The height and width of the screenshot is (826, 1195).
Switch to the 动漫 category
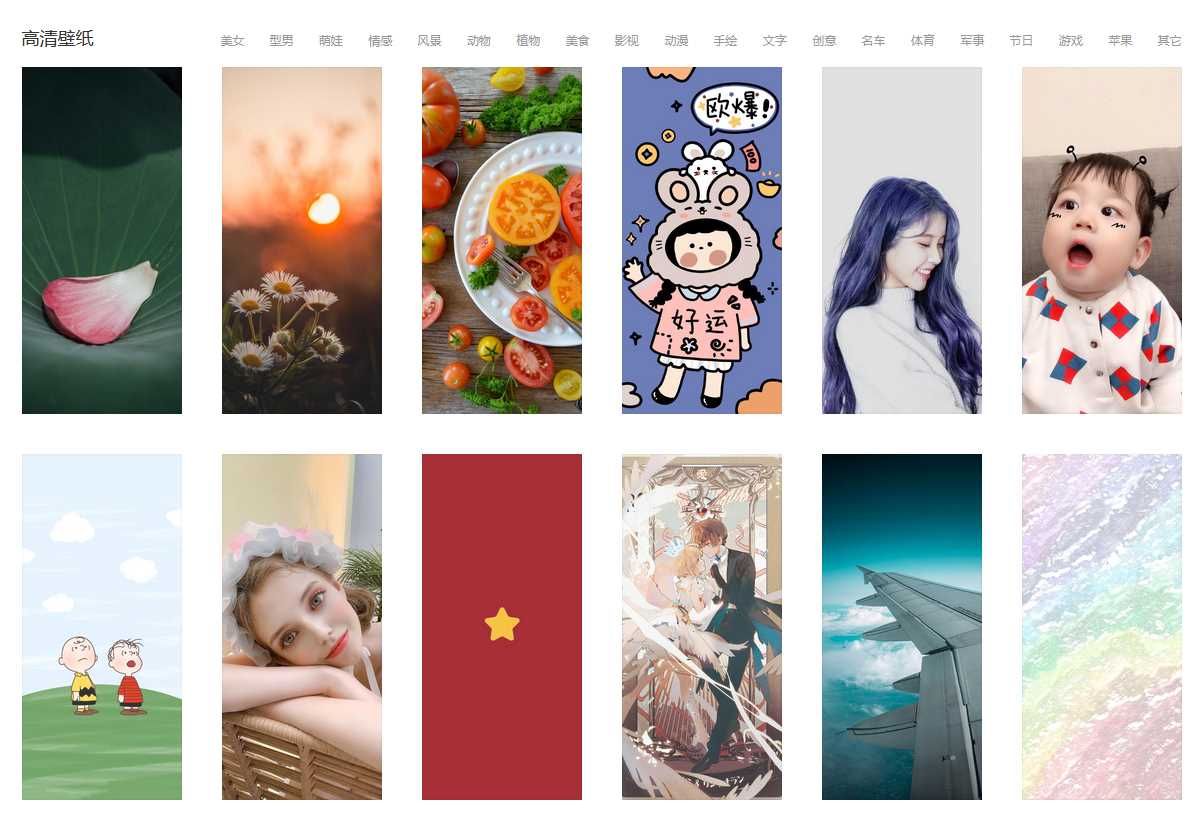676,41
